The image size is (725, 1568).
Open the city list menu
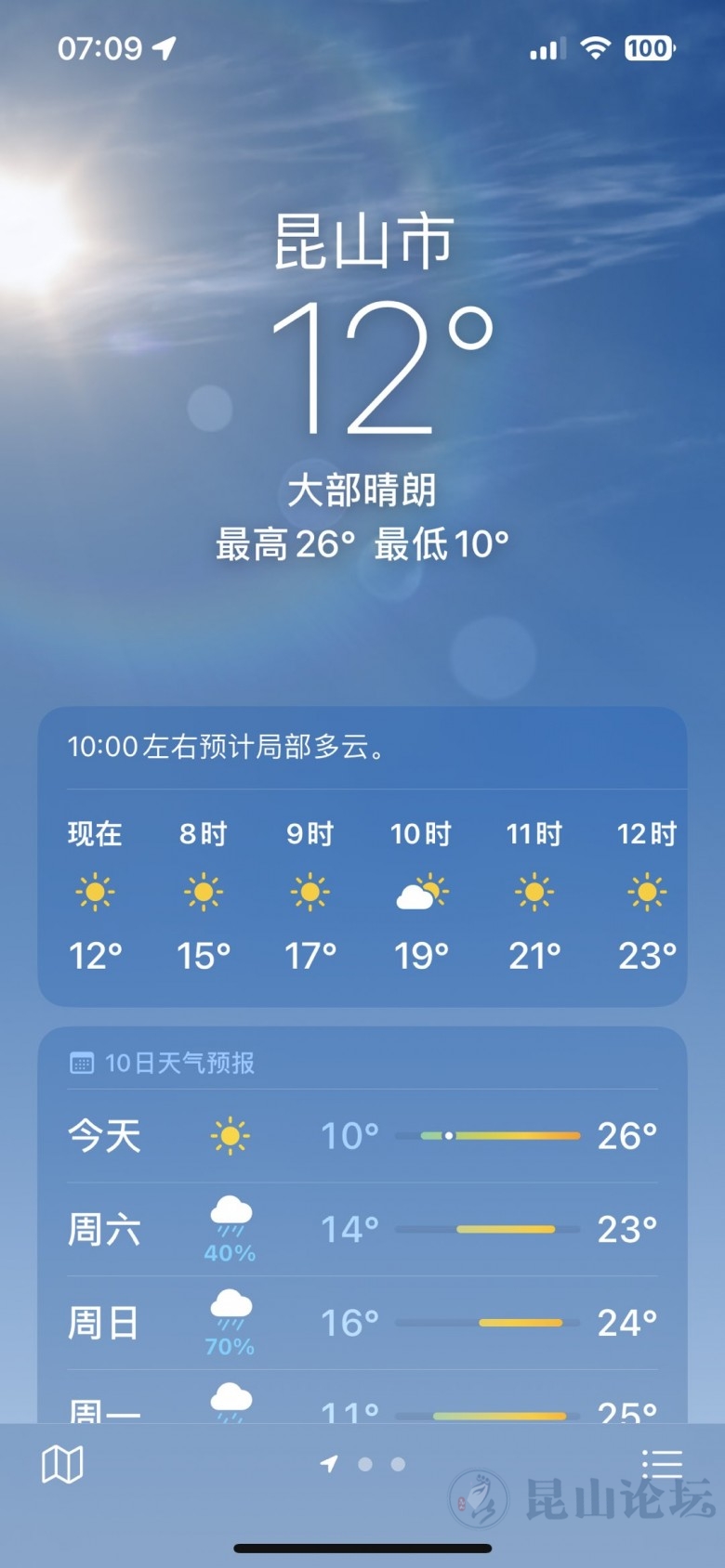click(662, 1464)
